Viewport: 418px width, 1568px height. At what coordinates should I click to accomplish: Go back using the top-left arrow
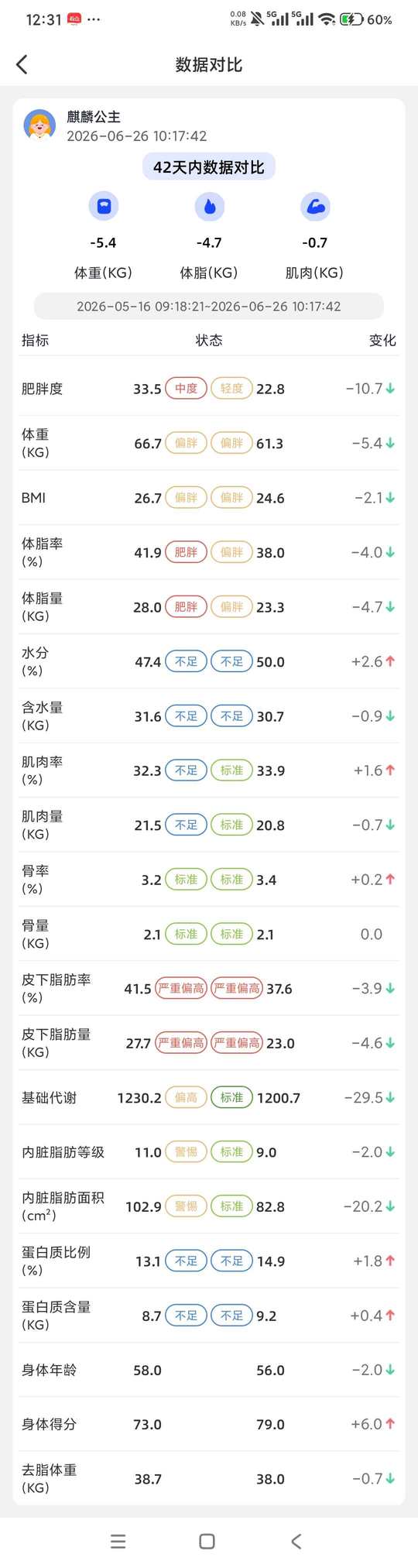22,64
